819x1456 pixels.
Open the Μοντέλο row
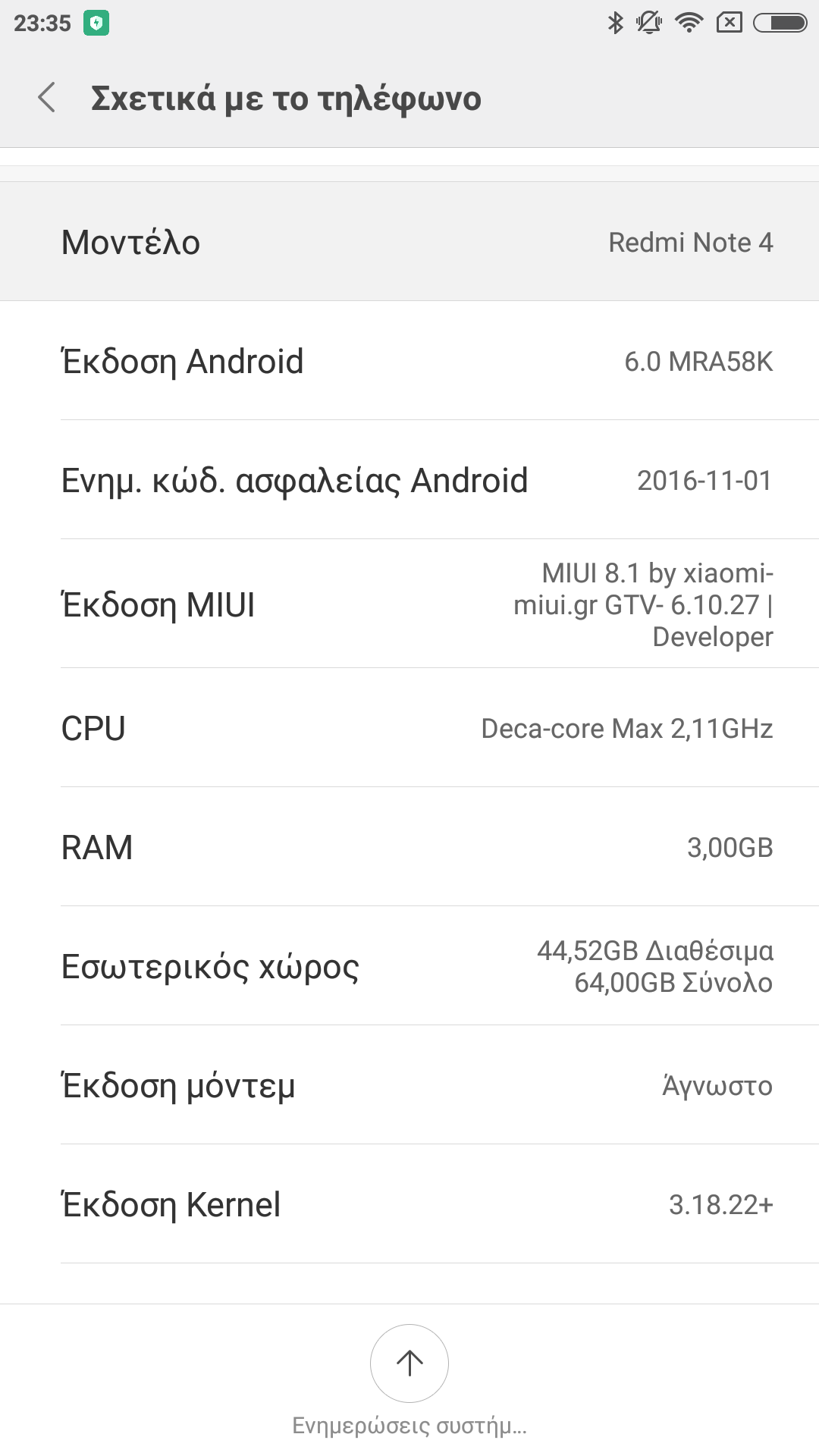(x=409, y=242)
